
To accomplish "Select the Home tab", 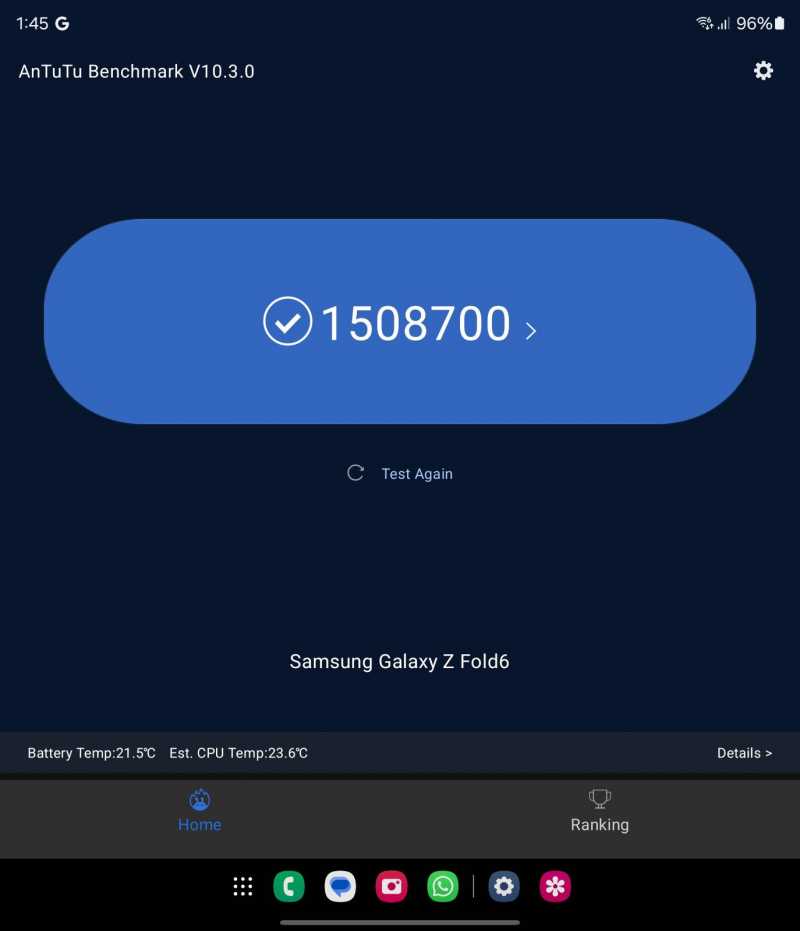I will [200, 811].
